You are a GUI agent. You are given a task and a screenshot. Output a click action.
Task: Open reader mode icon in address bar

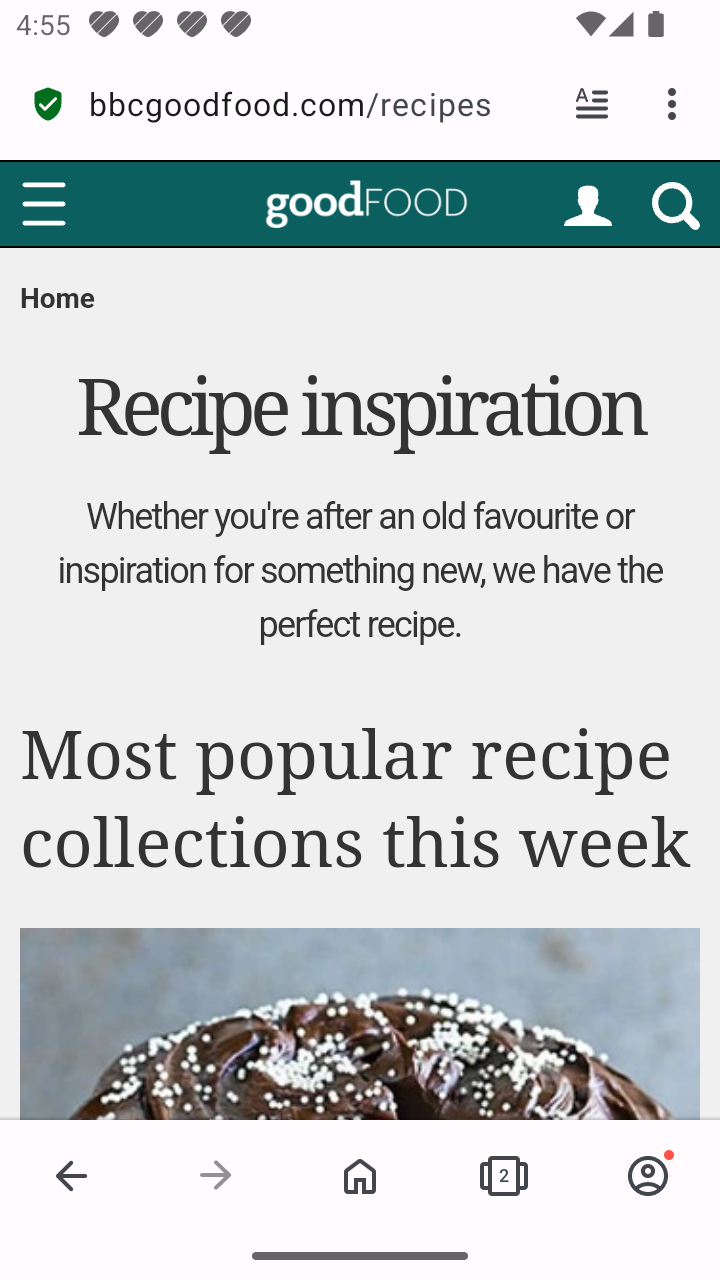592,104
